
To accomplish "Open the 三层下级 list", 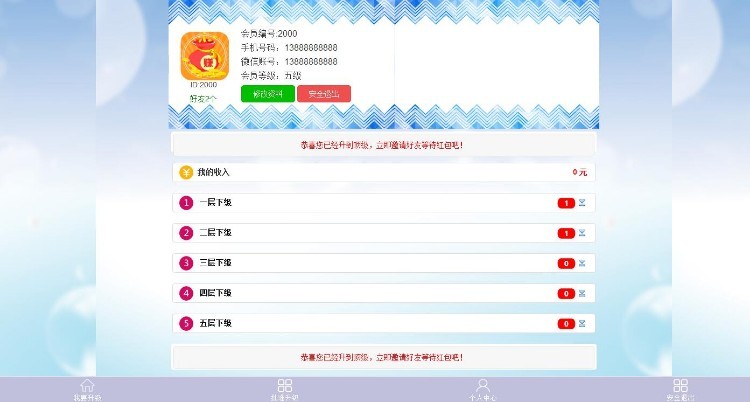I will [x=384, y=263].
